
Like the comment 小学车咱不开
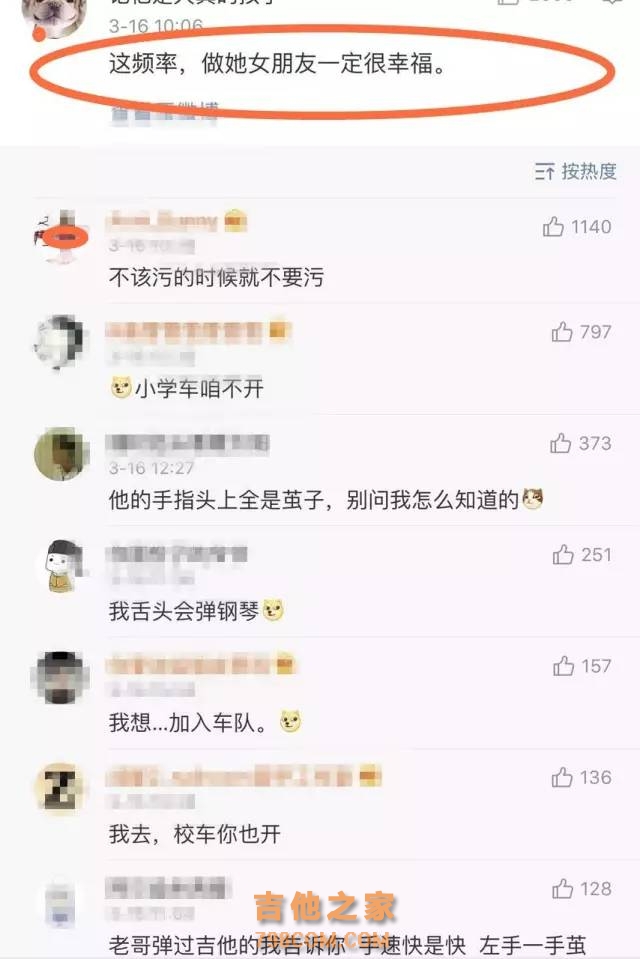coord(562,332)
